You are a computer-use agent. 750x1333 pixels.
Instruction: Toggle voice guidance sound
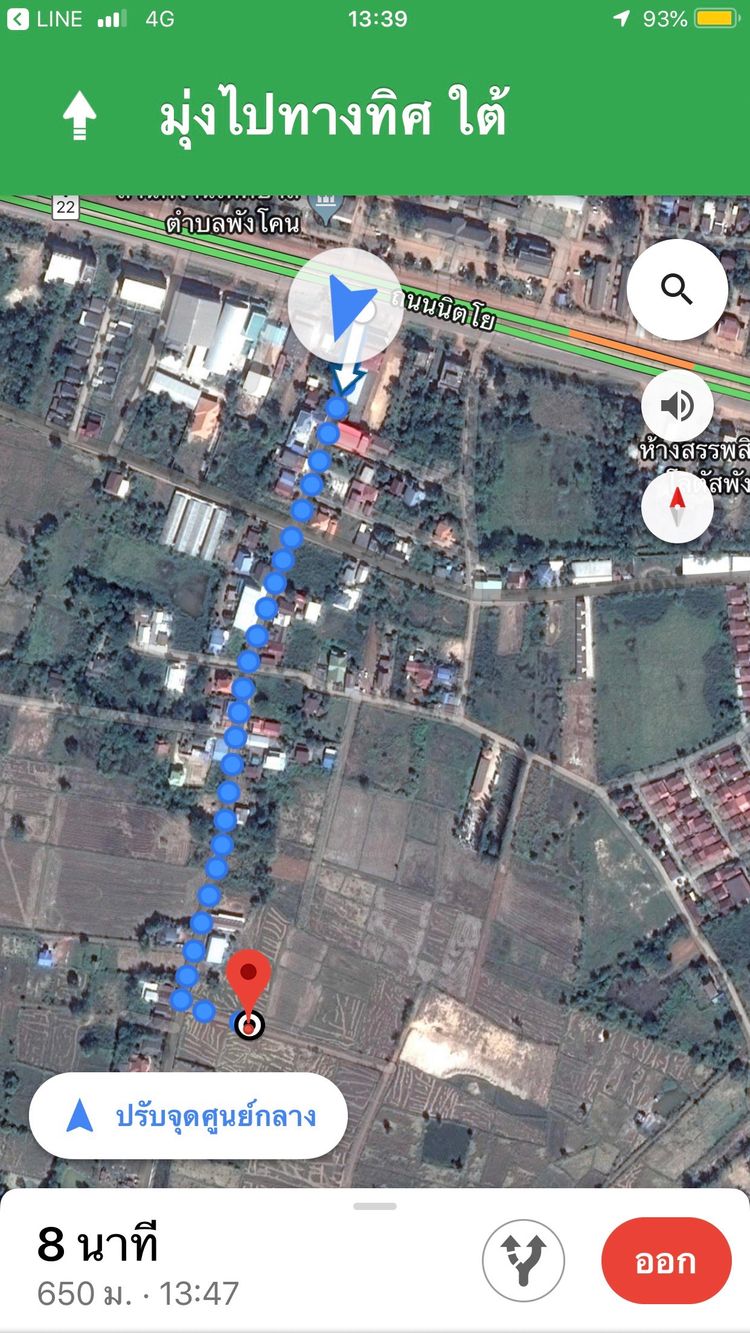(677, 405)
